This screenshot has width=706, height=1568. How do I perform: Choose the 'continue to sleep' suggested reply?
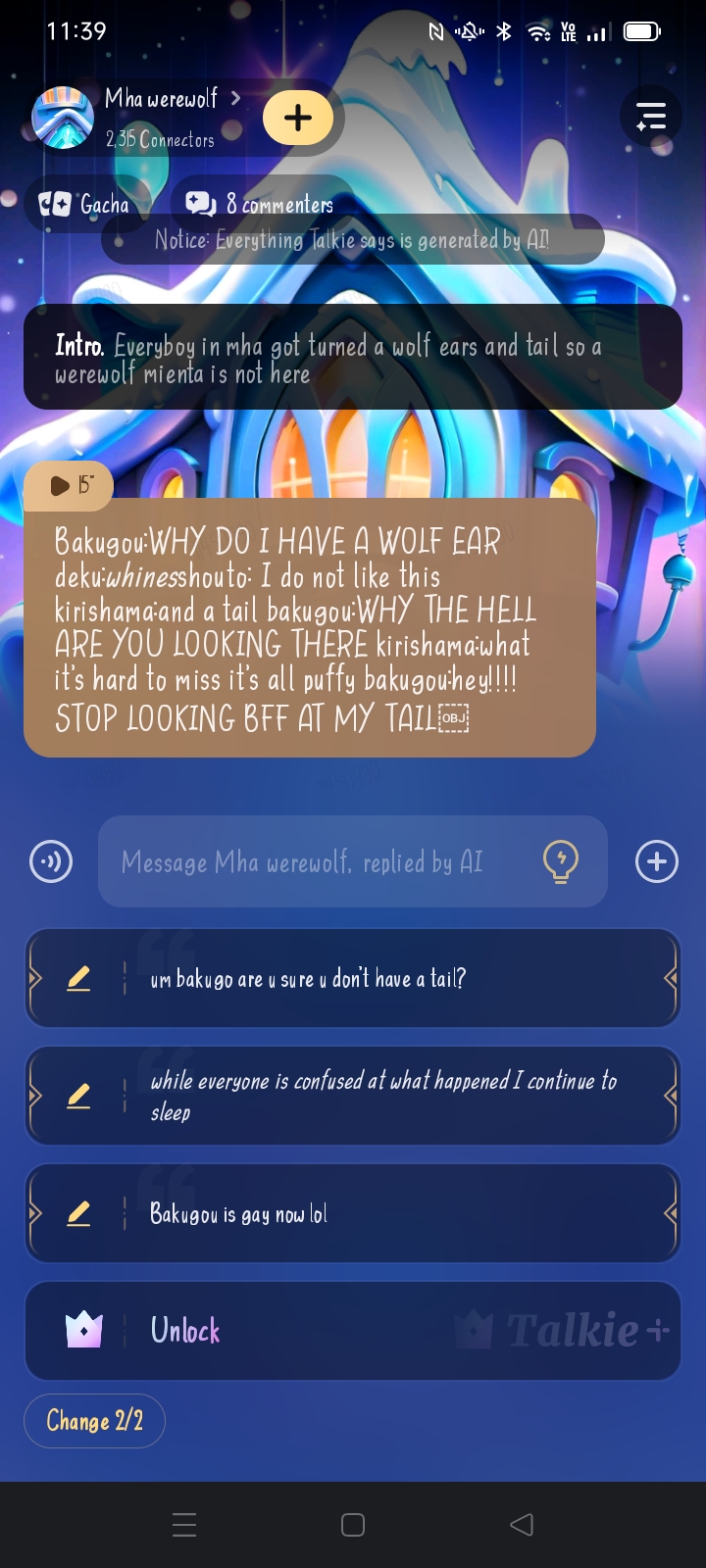(x=392, y=1096)
